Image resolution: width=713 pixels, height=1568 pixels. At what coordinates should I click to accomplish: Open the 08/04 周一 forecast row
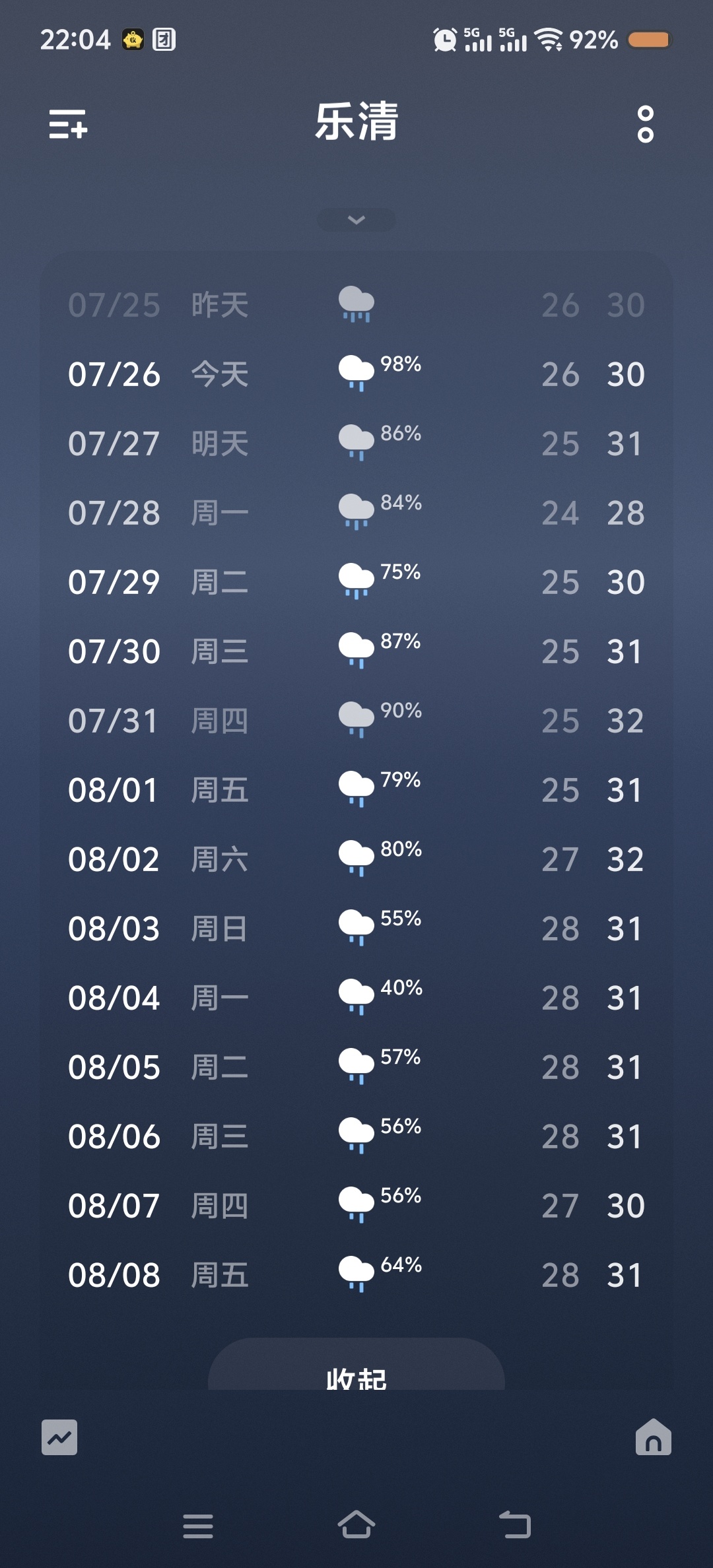(x=356, y=998)
